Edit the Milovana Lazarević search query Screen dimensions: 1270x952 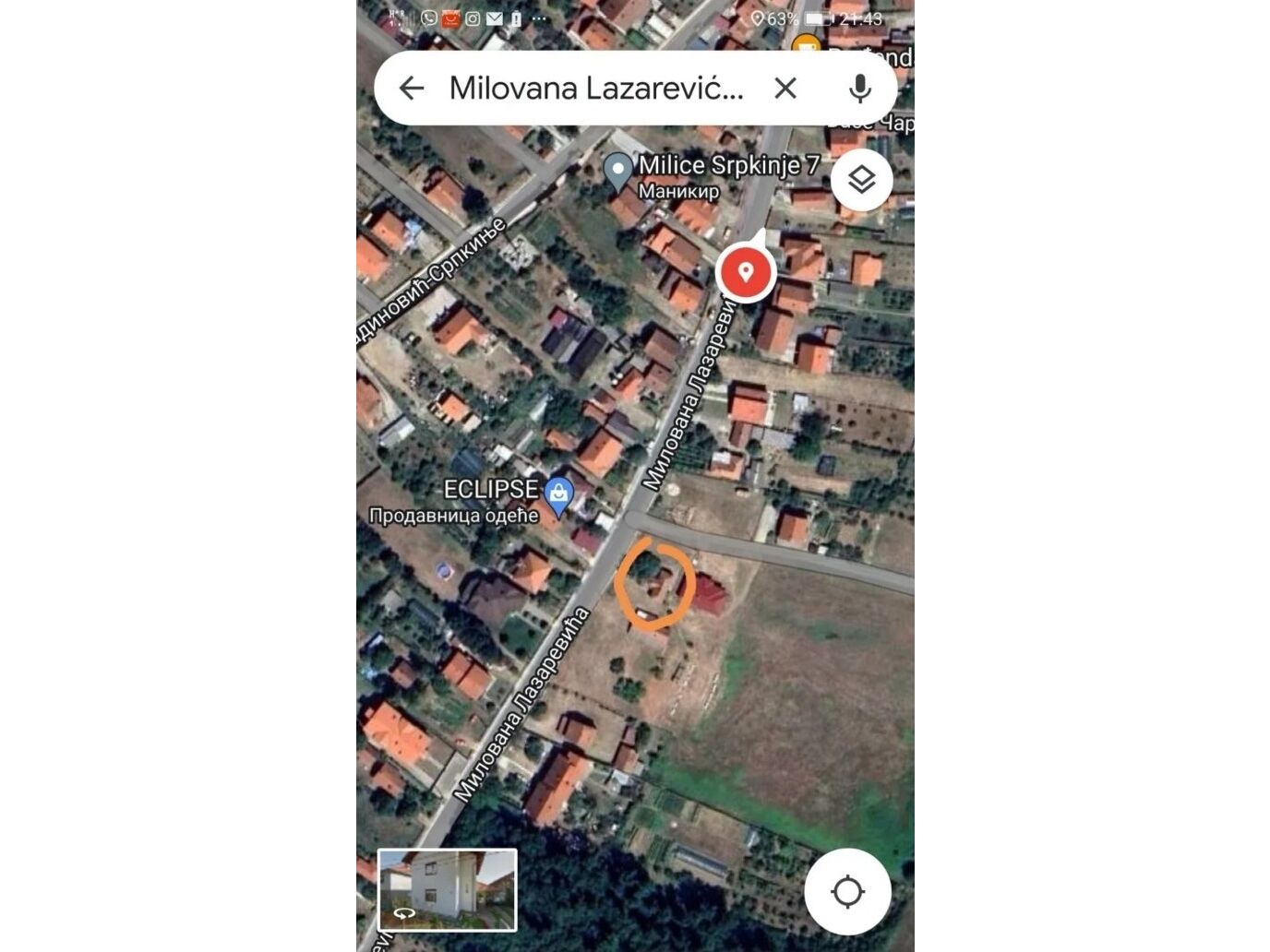click(595, 89)
